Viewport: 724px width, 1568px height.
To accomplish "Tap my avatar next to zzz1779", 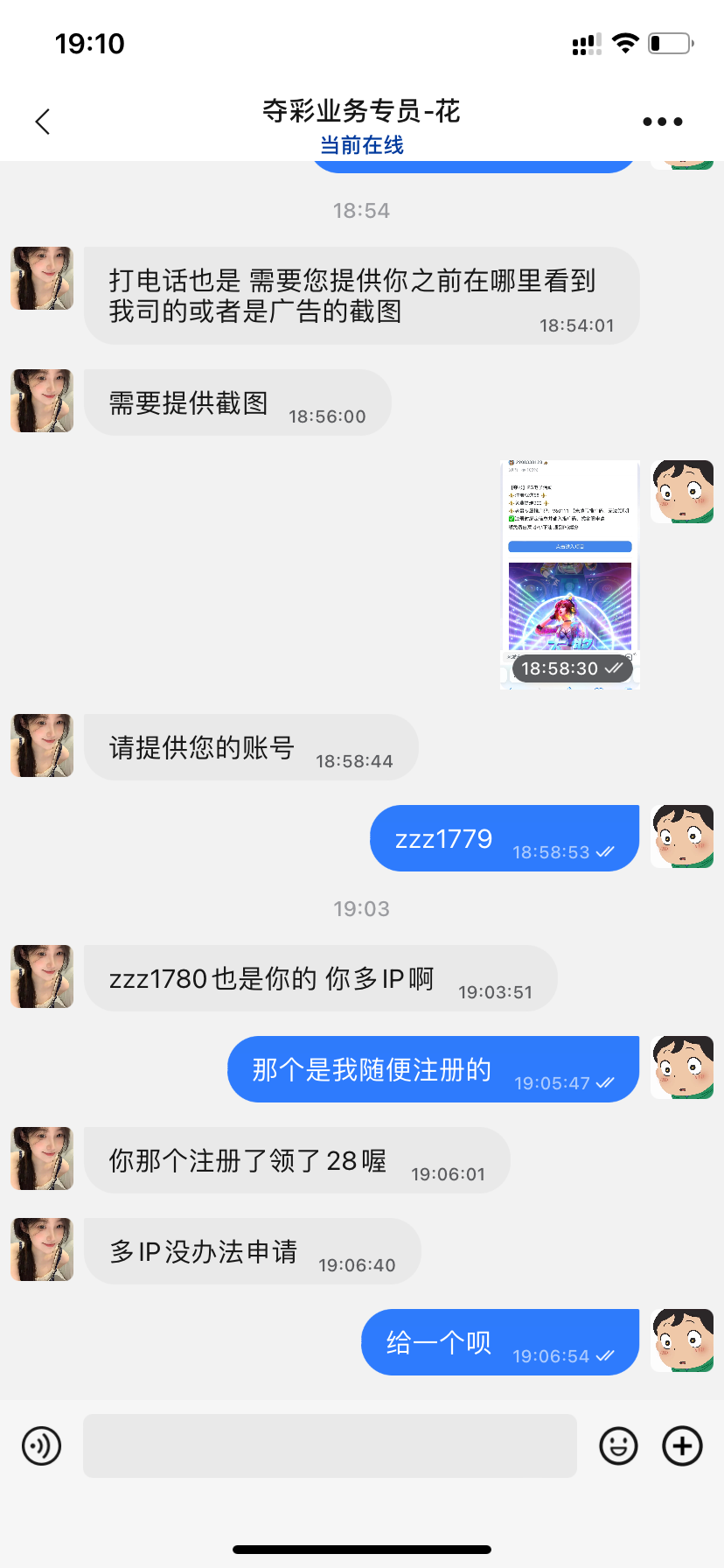I will (x=682, y=836).
